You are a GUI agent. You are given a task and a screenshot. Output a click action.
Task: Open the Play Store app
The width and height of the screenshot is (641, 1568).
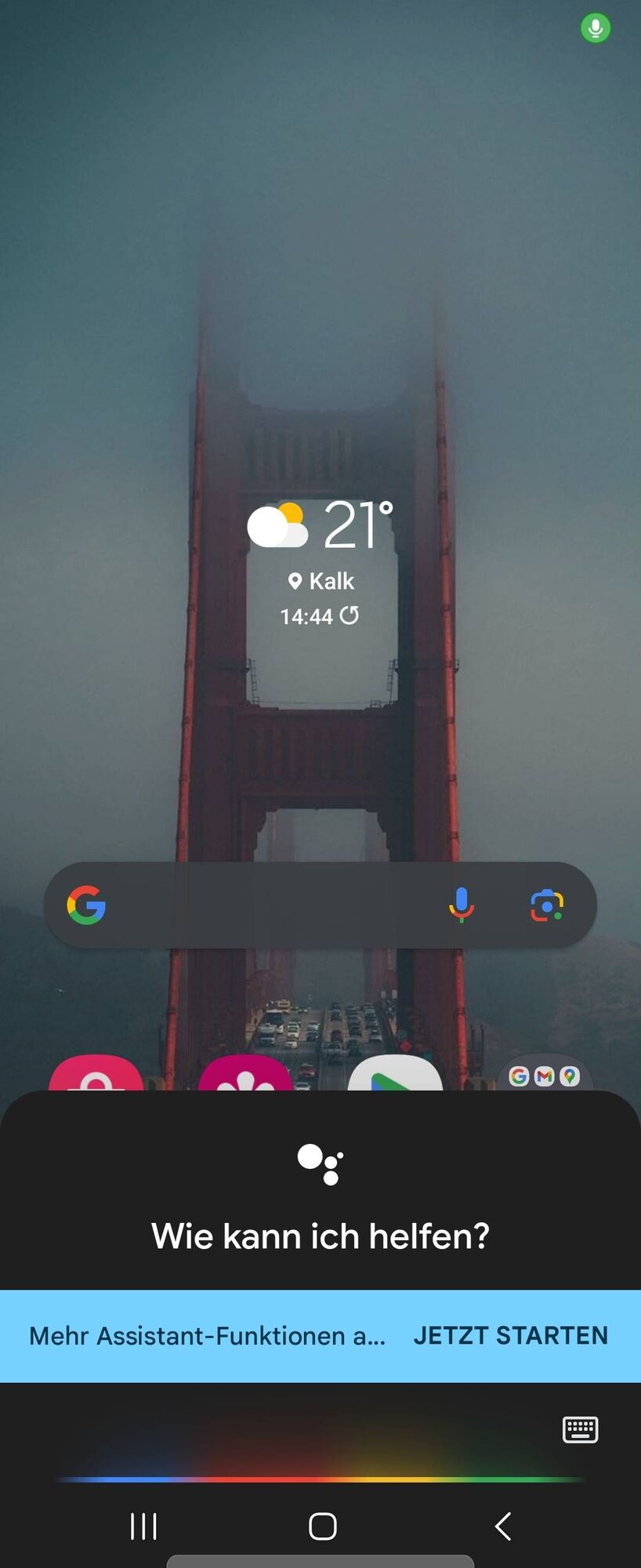click(x=395, y=1076)
